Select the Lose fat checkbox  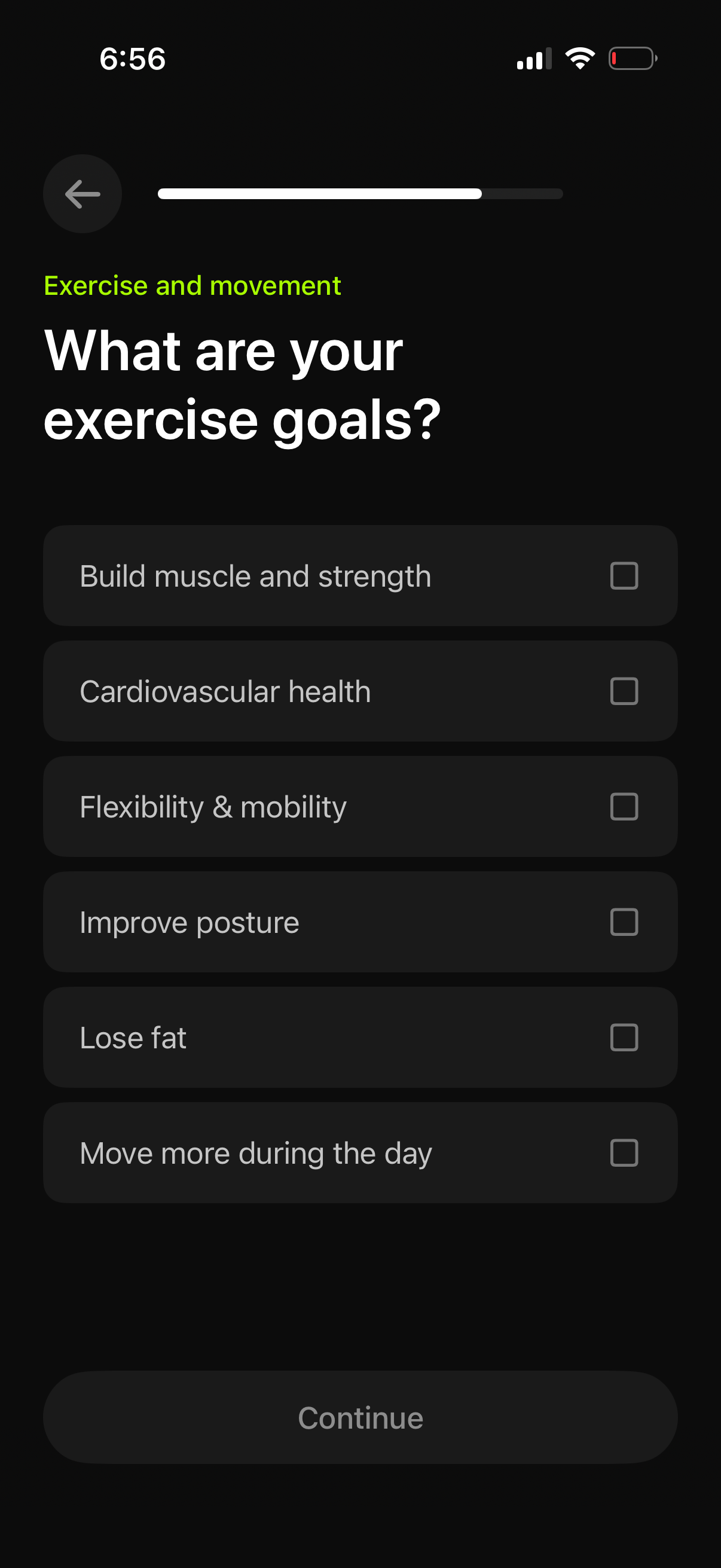(624, 1038)
